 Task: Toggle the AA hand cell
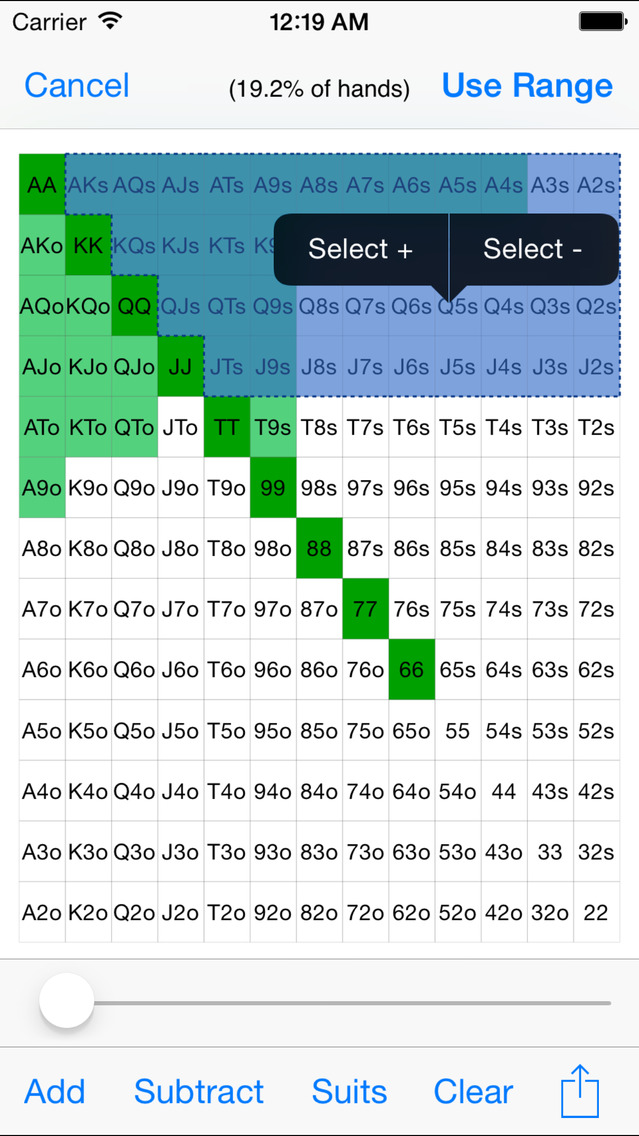[42, 185]
